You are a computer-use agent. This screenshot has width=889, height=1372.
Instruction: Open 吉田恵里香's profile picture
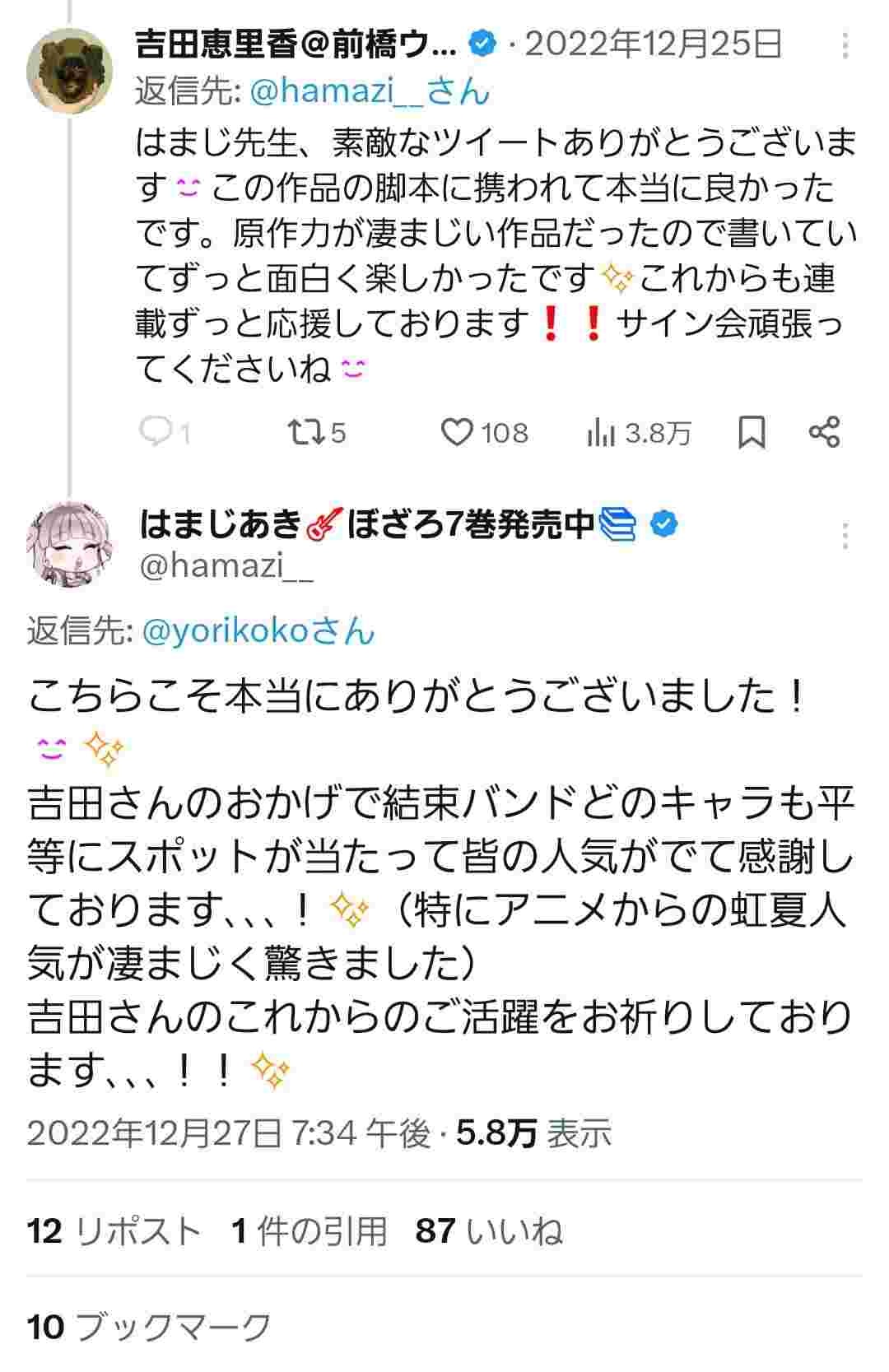point(71,75)
